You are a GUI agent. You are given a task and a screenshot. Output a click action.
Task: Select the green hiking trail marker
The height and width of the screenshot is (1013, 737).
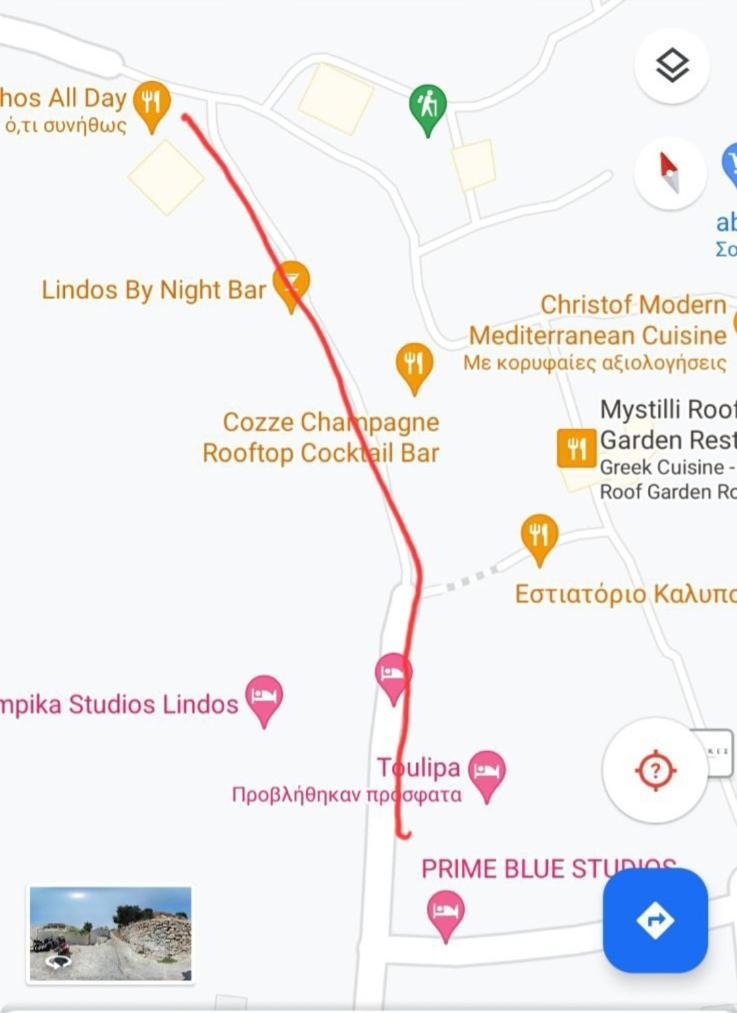coord(428,106)
